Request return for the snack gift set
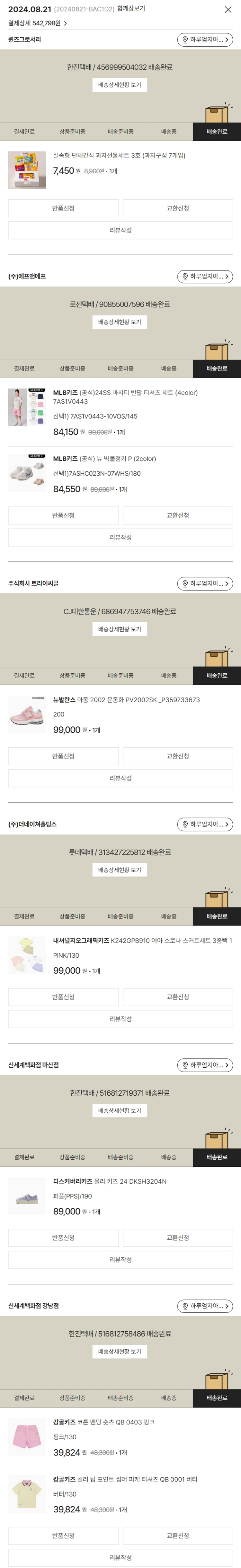Image resolution: width=241 pixels, height=1568 pixels. (x=63, y=208)
